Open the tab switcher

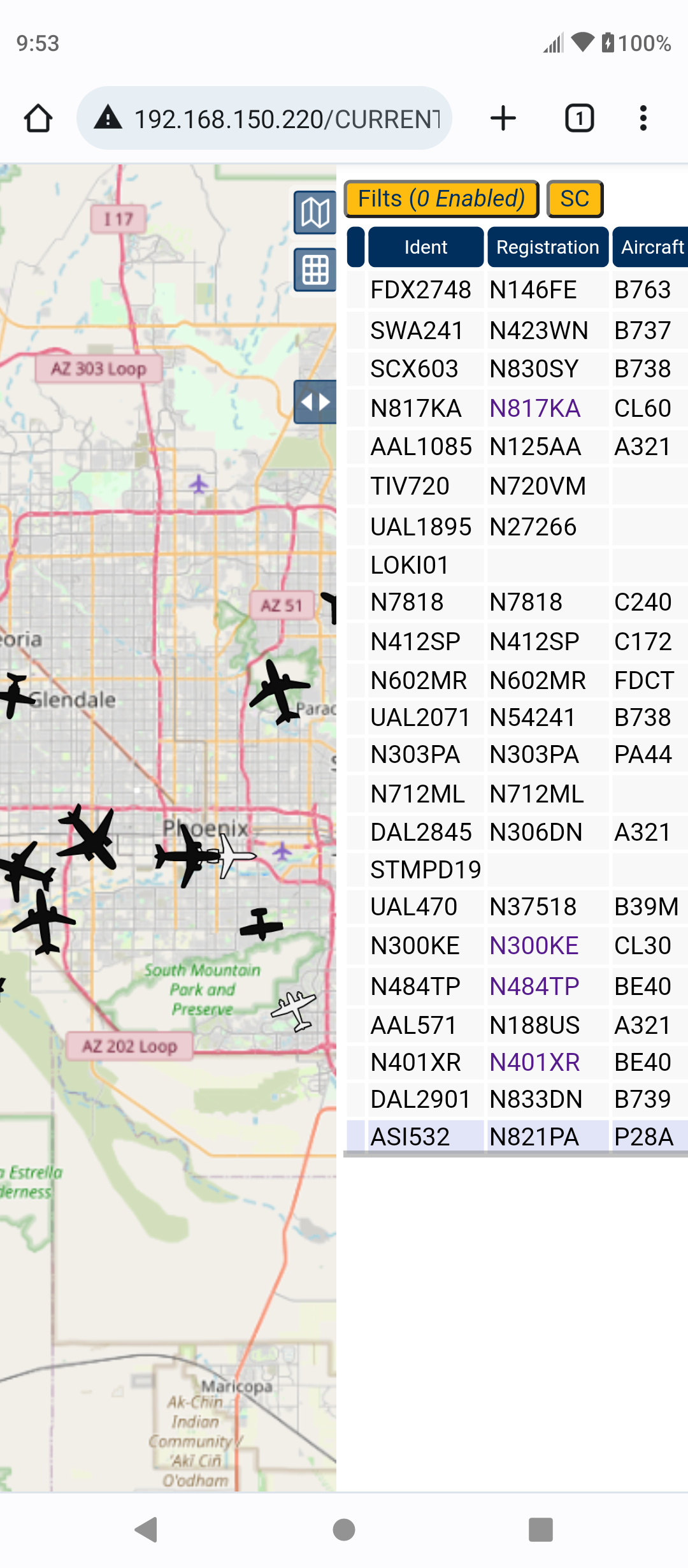point(580,119)
